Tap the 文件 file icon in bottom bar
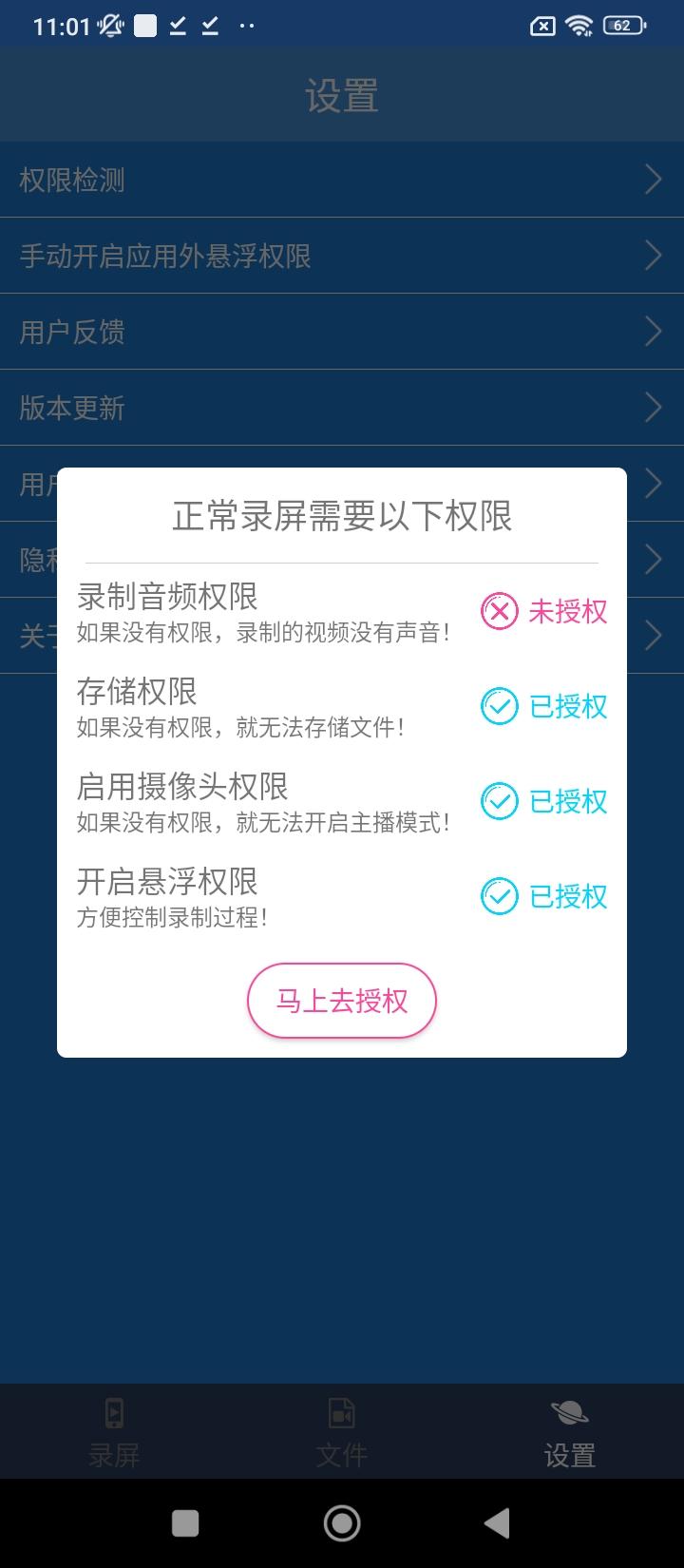 [x=342, y=1413]
